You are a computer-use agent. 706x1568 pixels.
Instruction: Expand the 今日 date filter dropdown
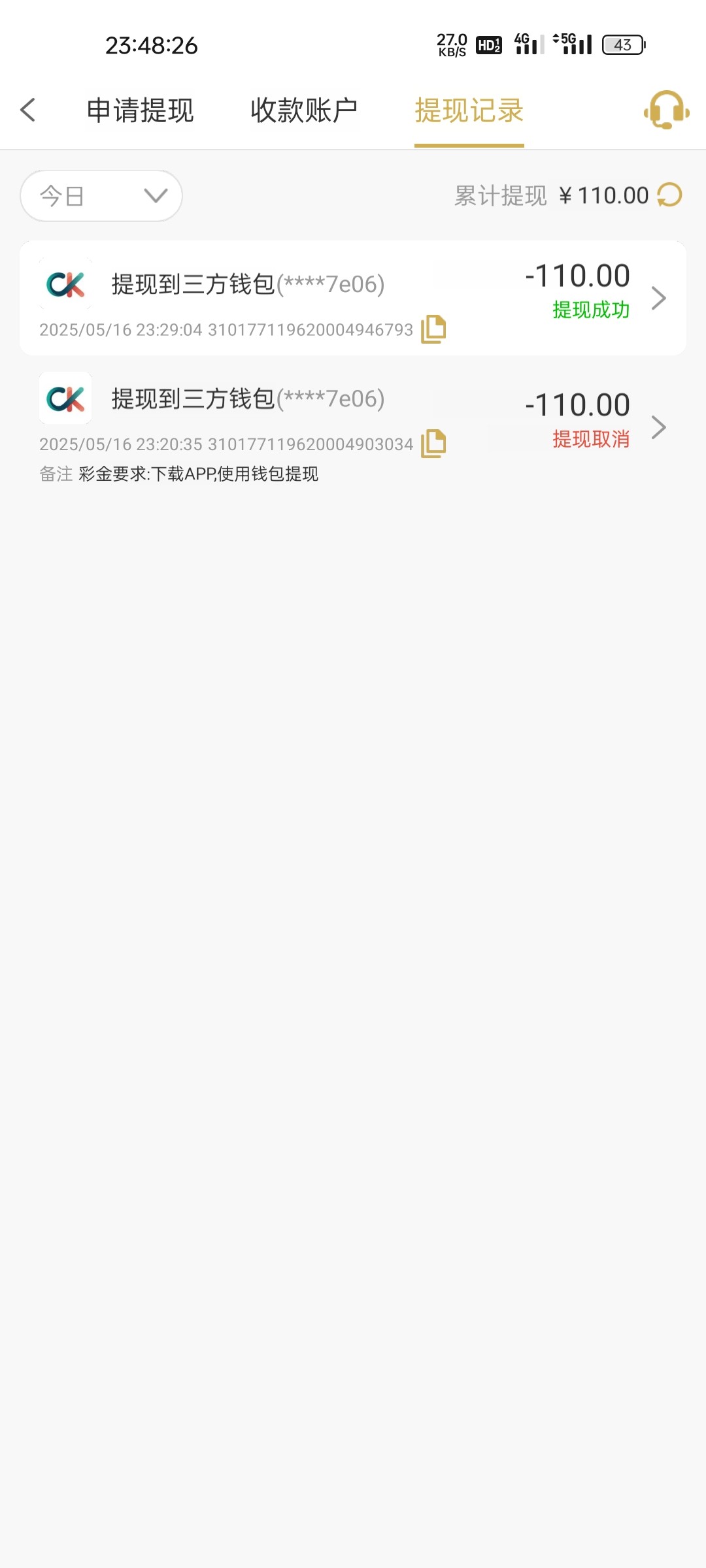pos(101,195)
